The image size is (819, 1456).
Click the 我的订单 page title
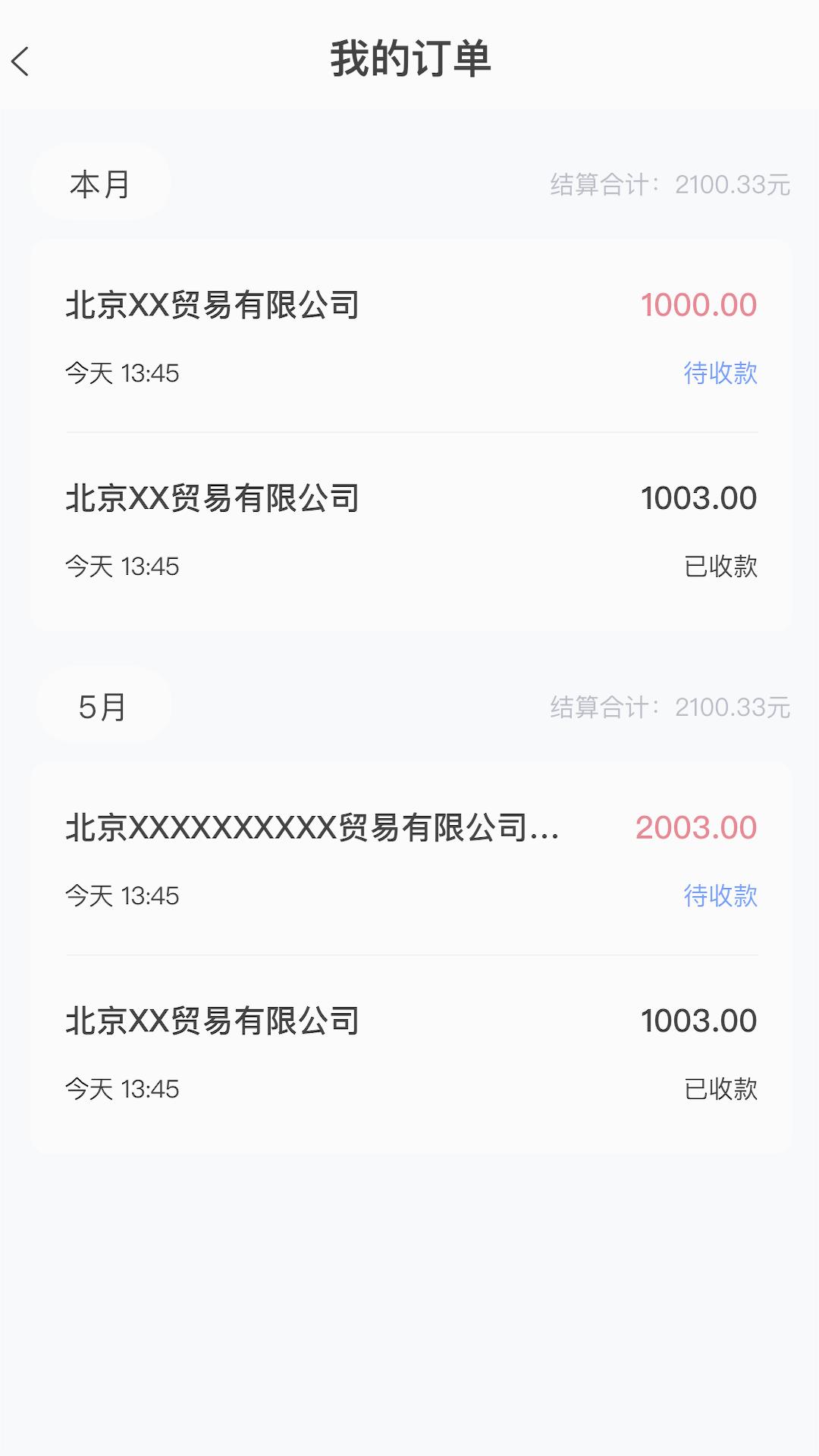coord(409,61)
